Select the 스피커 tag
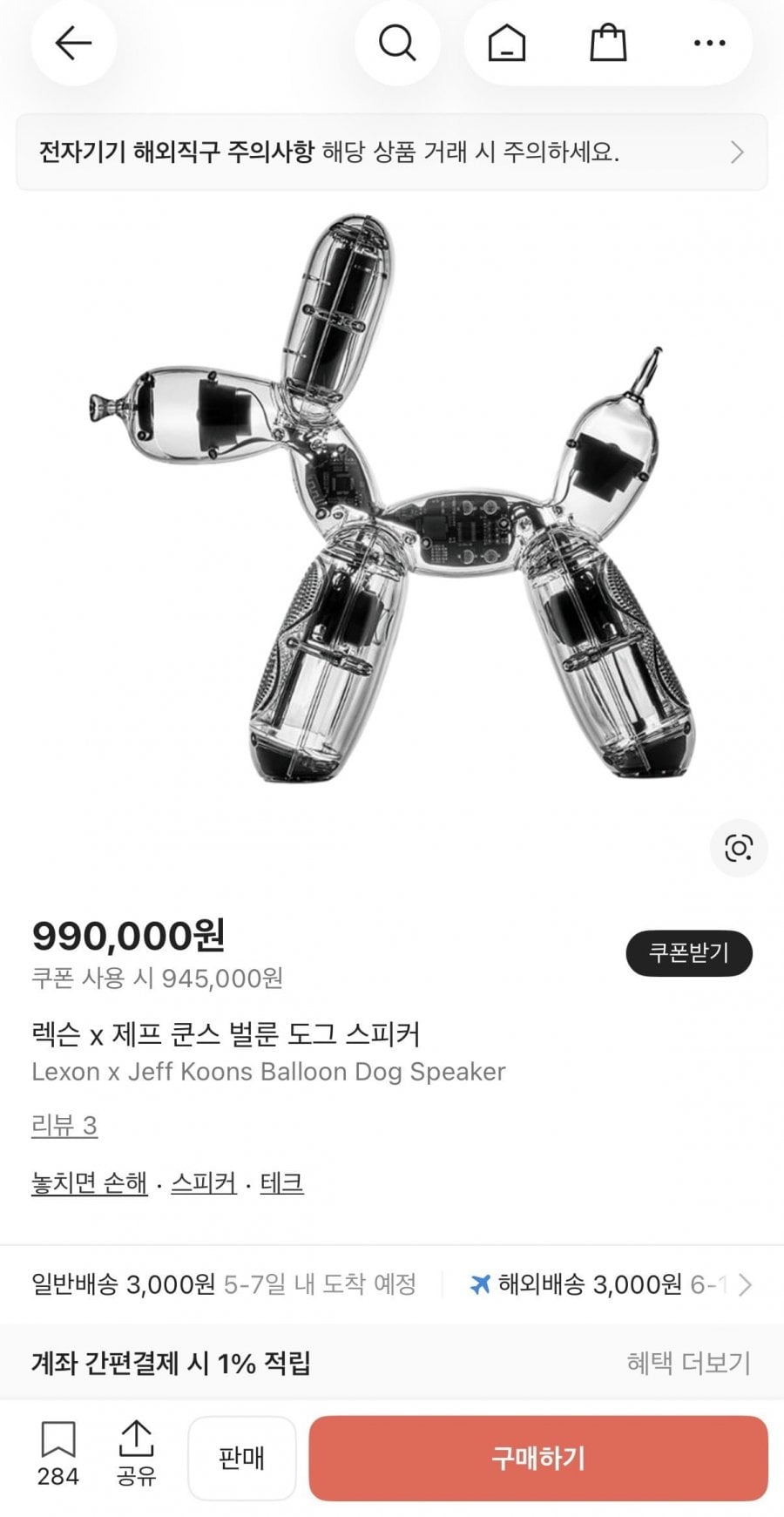Image resolution: width=784 pixels, height=1517 pixels. (x=202, y=1183)
